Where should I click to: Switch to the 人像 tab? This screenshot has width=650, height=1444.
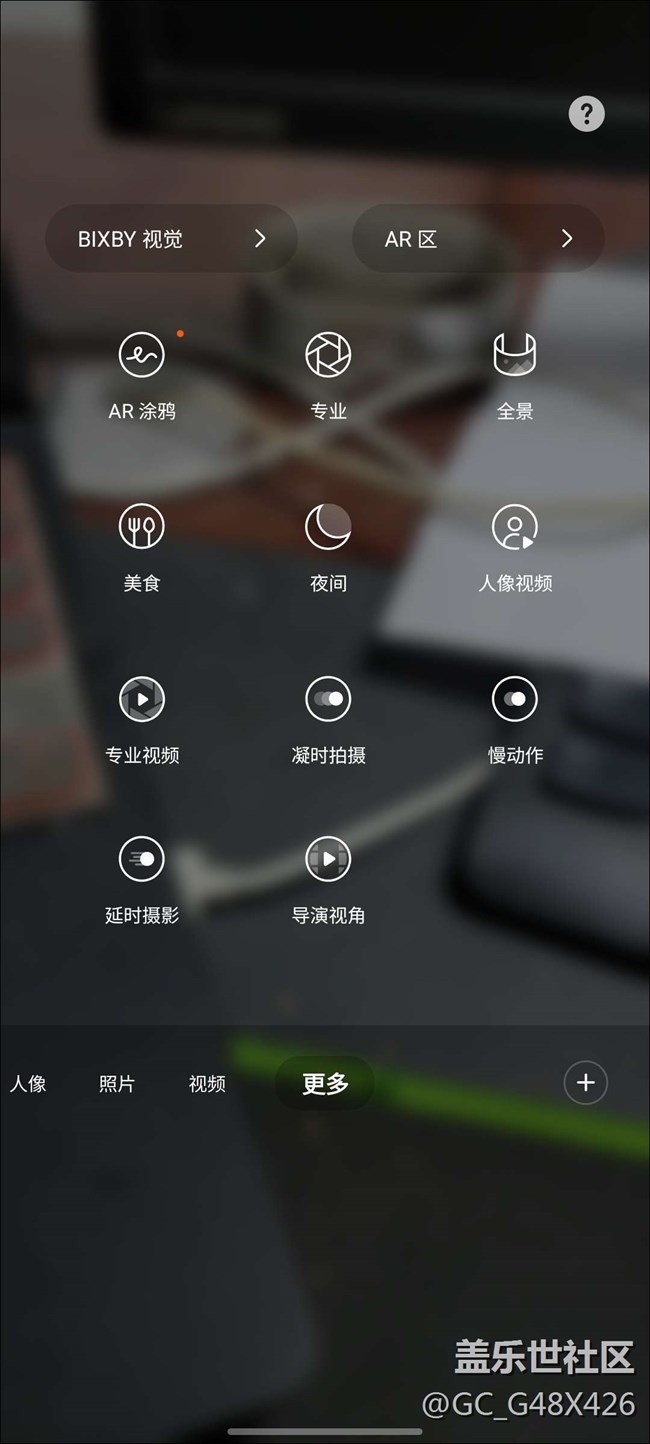[28, 1084]
